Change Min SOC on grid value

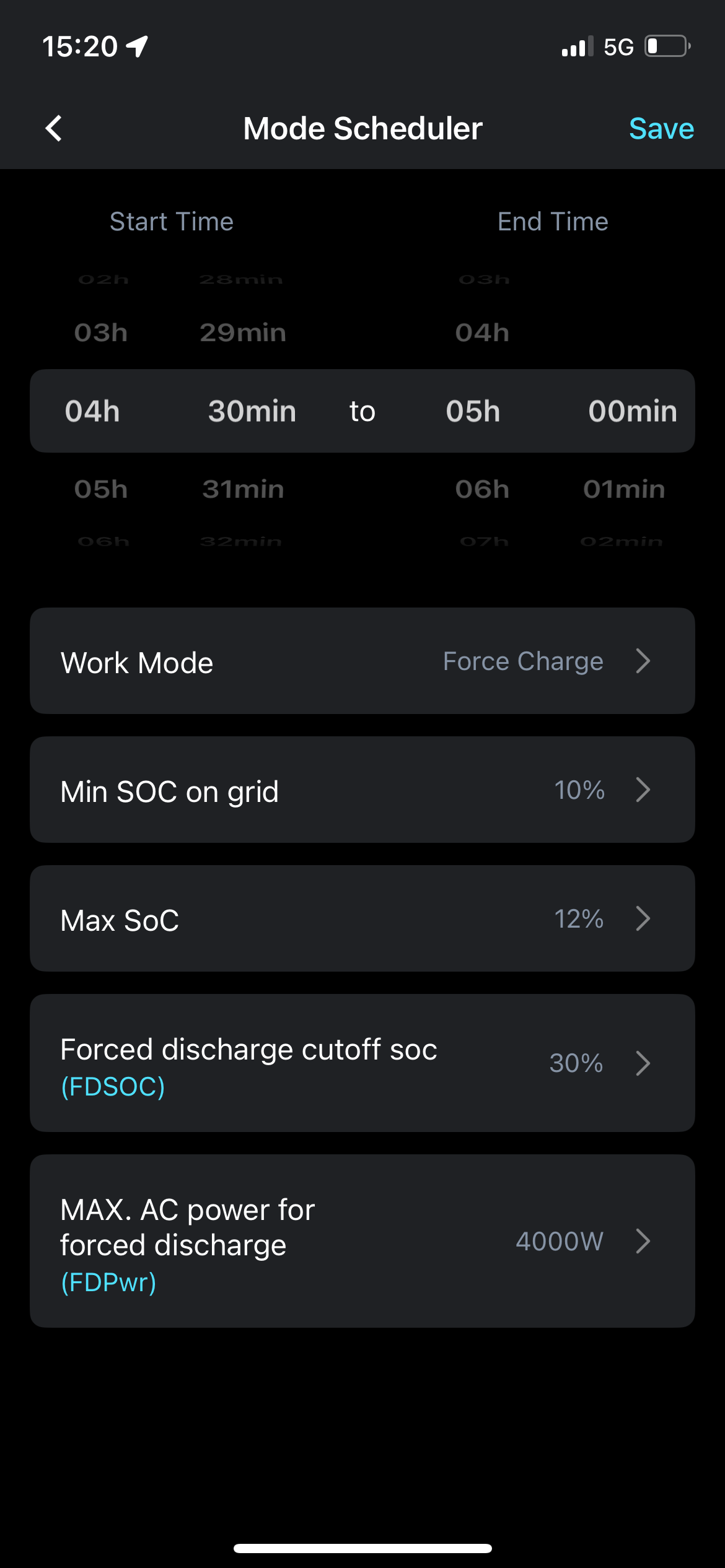[x=362, y=790]
